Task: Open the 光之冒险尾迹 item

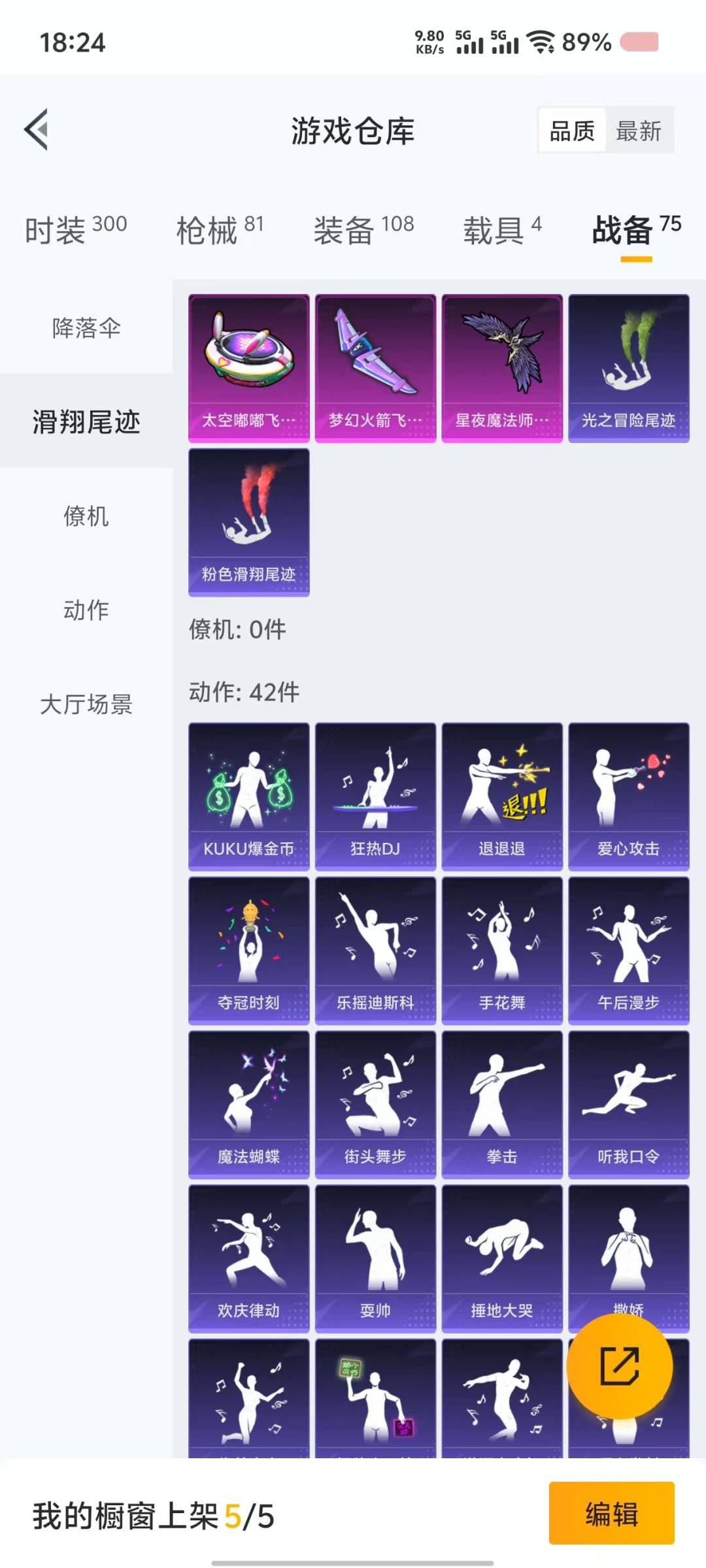Action: (x=629, y=368)
